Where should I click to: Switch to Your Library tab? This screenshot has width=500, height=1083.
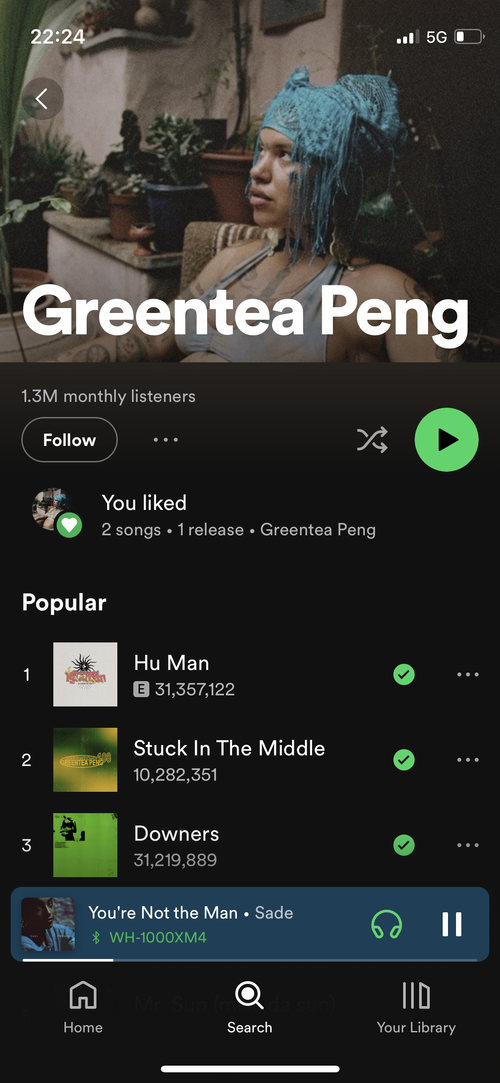[x=416, y=1008]
